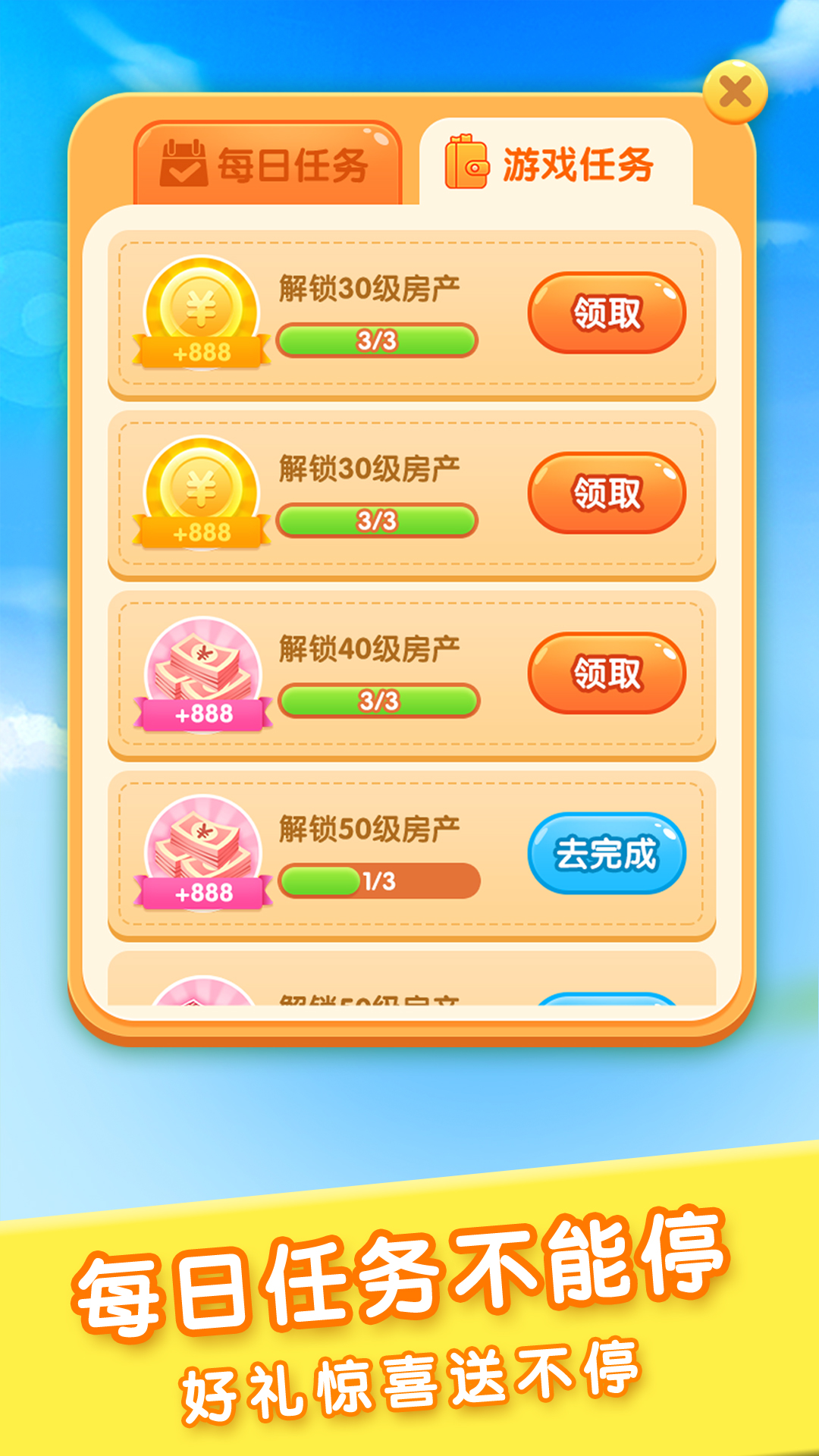Close the task window with the X button
This screenshot has height=1456, width=819.
tap(733, 91)
